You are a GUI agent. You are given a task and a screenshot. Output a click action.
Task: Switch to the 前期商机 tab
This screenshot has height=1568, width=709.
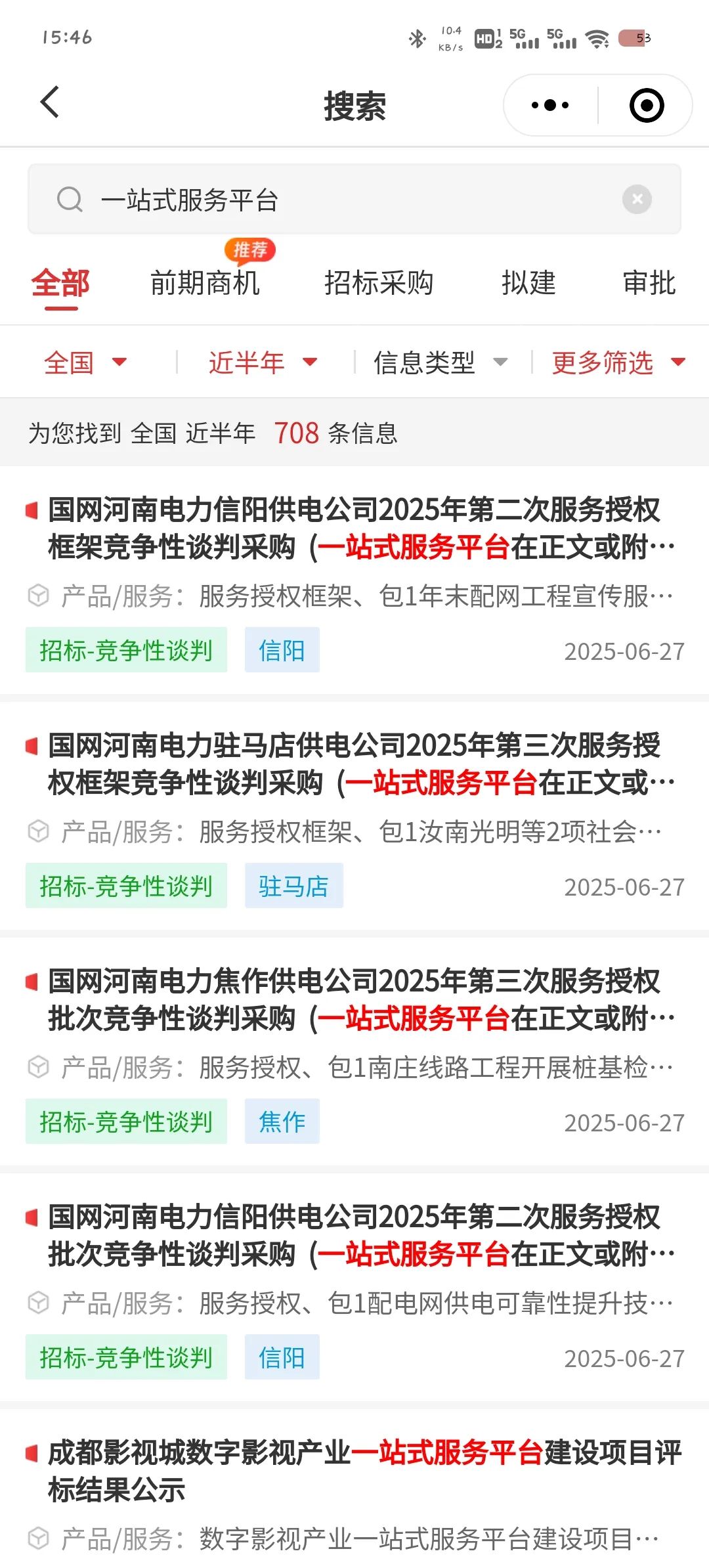tap(205, 283)
